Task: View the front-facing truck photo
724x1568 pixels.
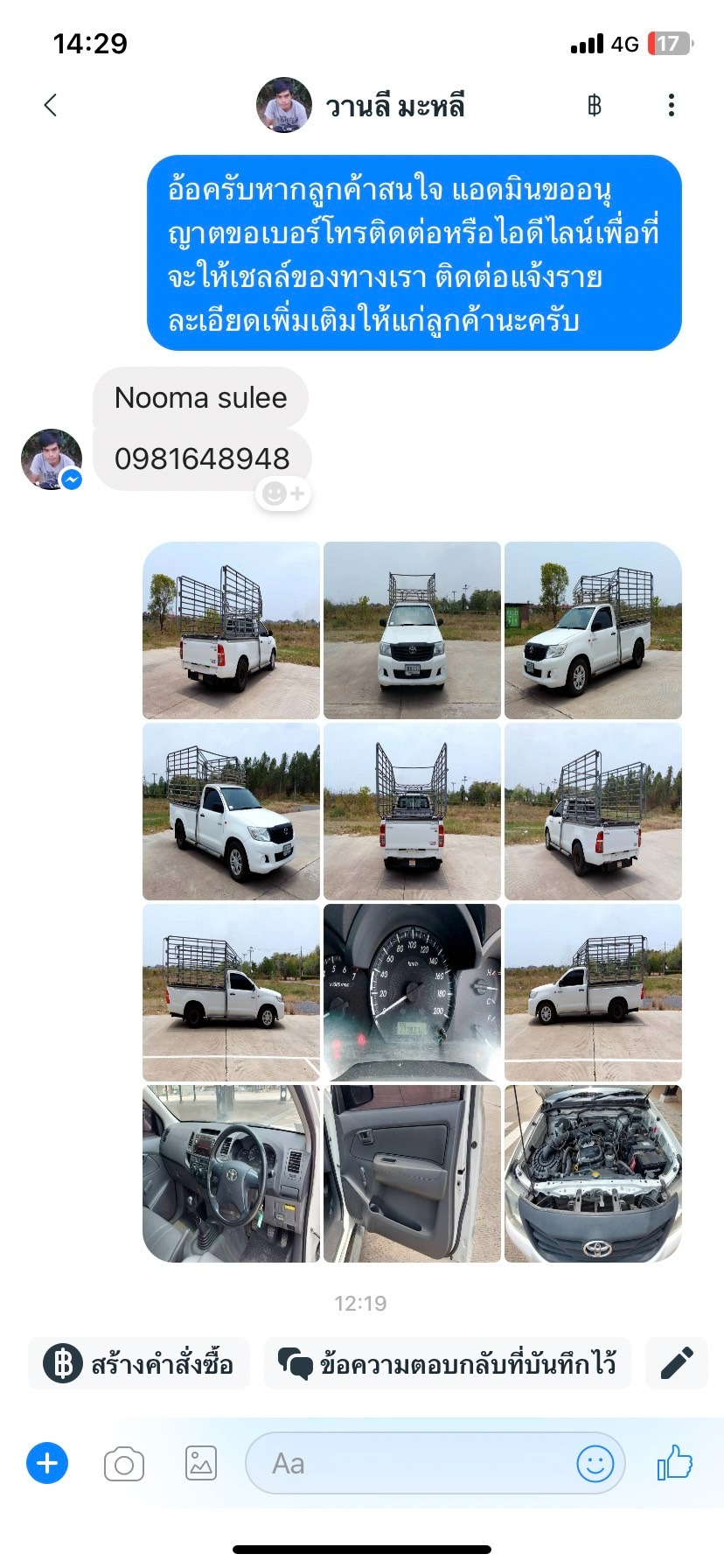Action: click(412, 630)
